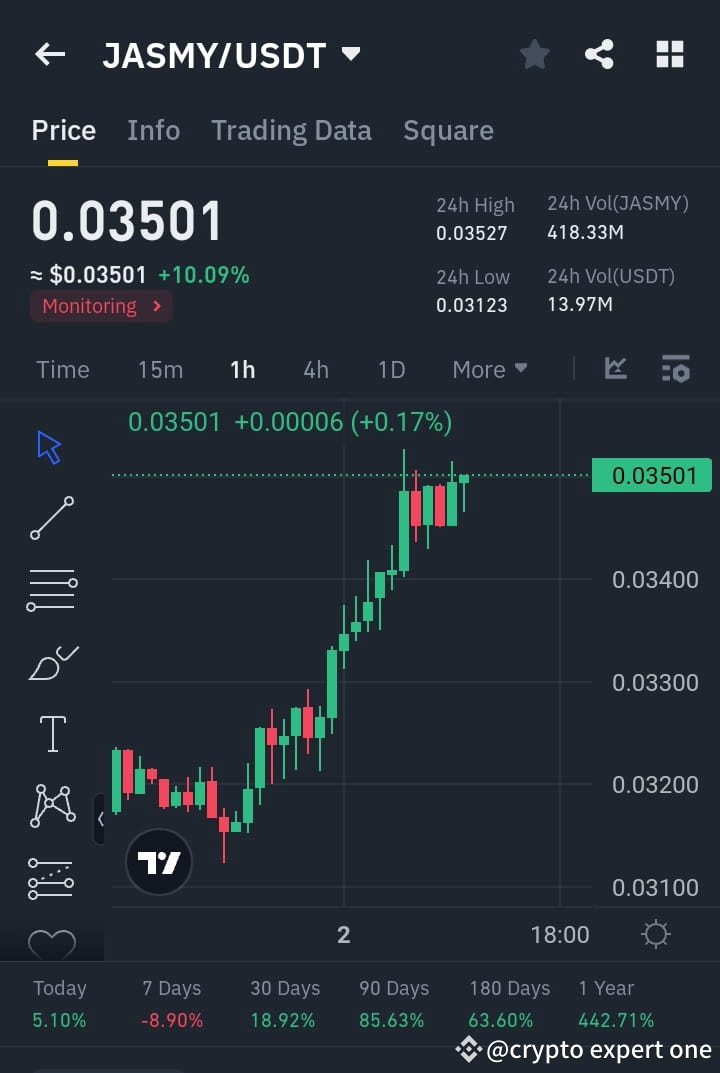Expand the More timeframe dropdown

point(489,369)
